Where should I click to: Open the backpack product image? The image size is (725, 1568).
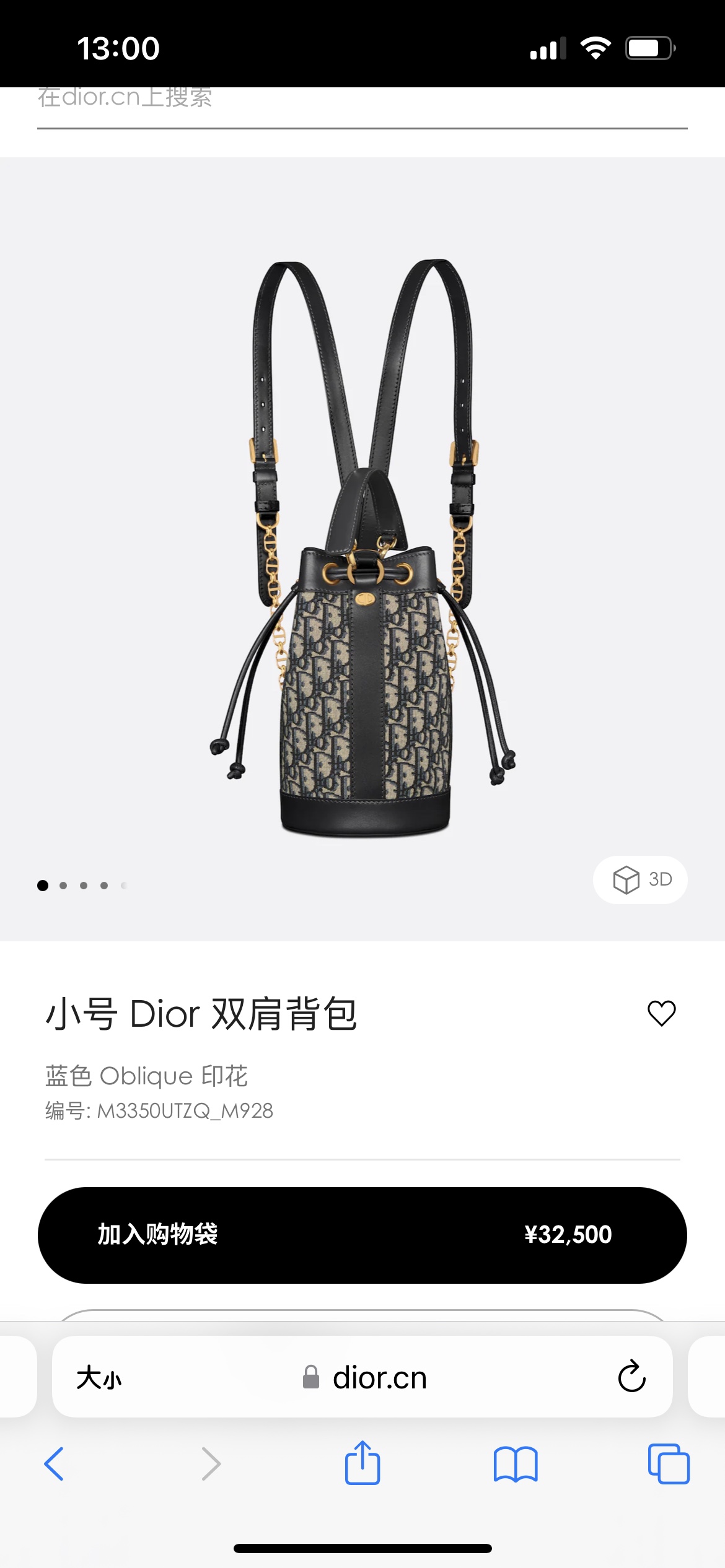[362, 548]
